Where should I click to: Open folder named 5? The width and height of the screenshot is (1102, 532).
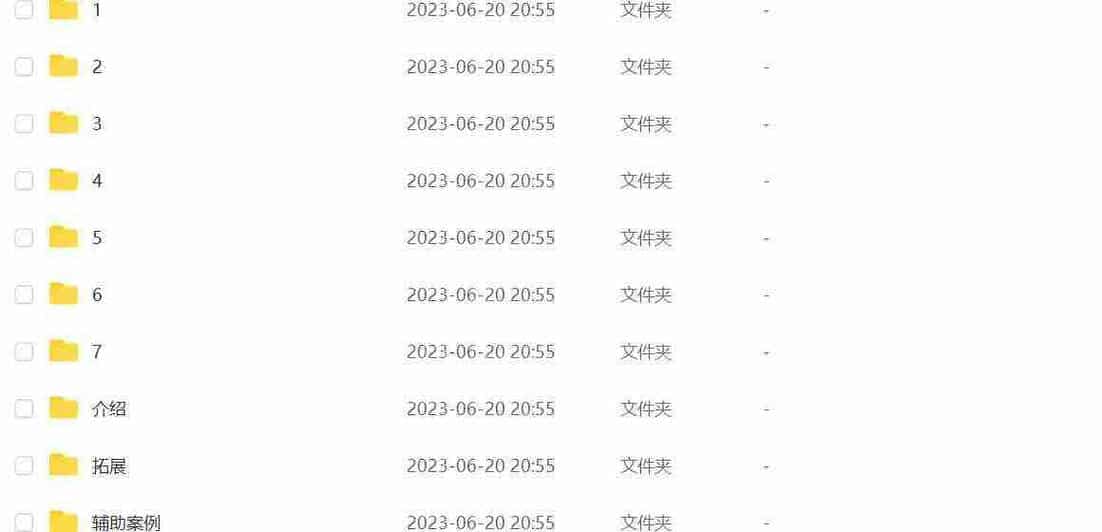(96, 238)
